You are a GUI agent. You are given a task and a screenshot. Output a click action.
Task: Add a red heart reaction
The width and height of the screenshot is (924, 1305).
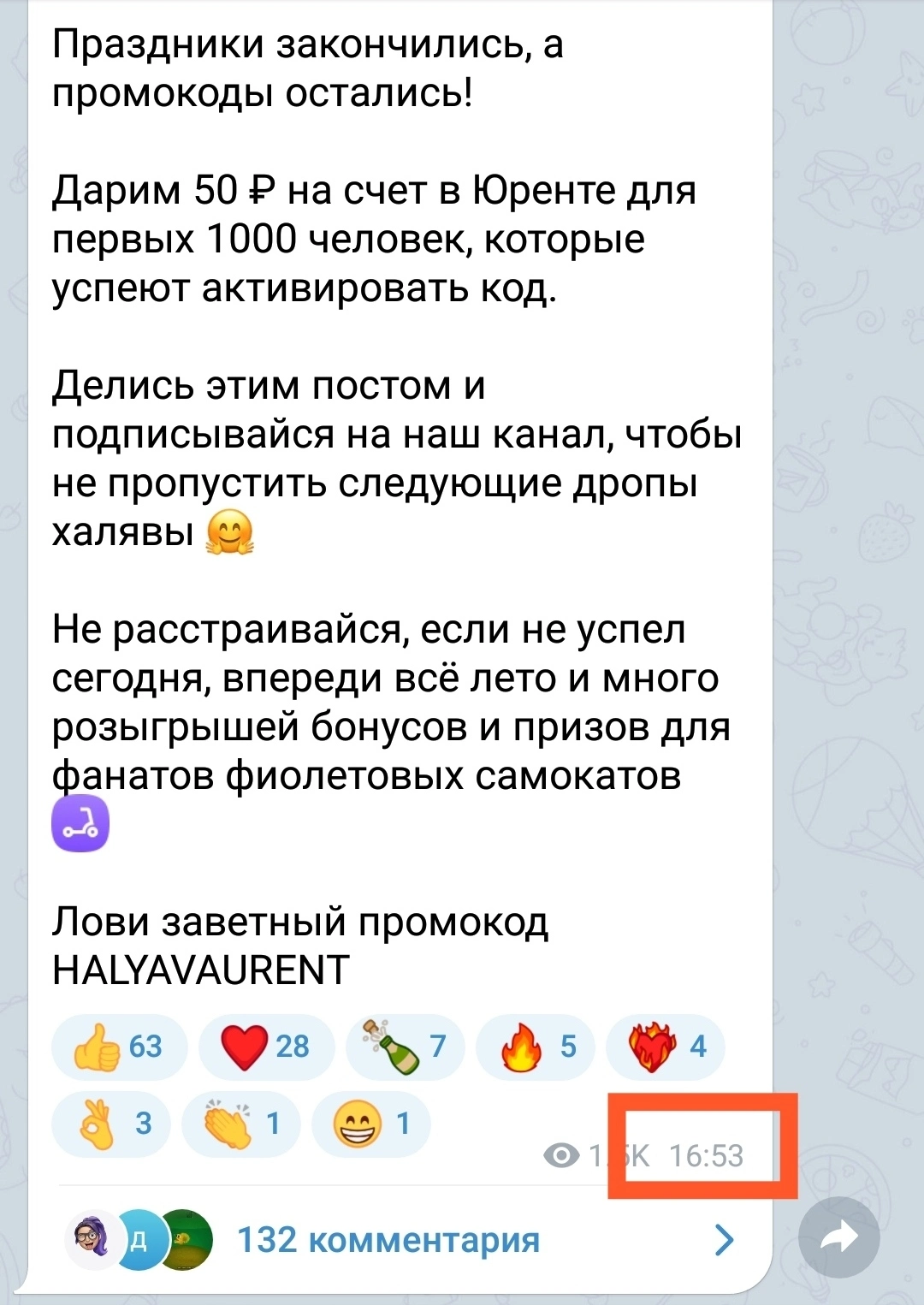point(266,1047)
